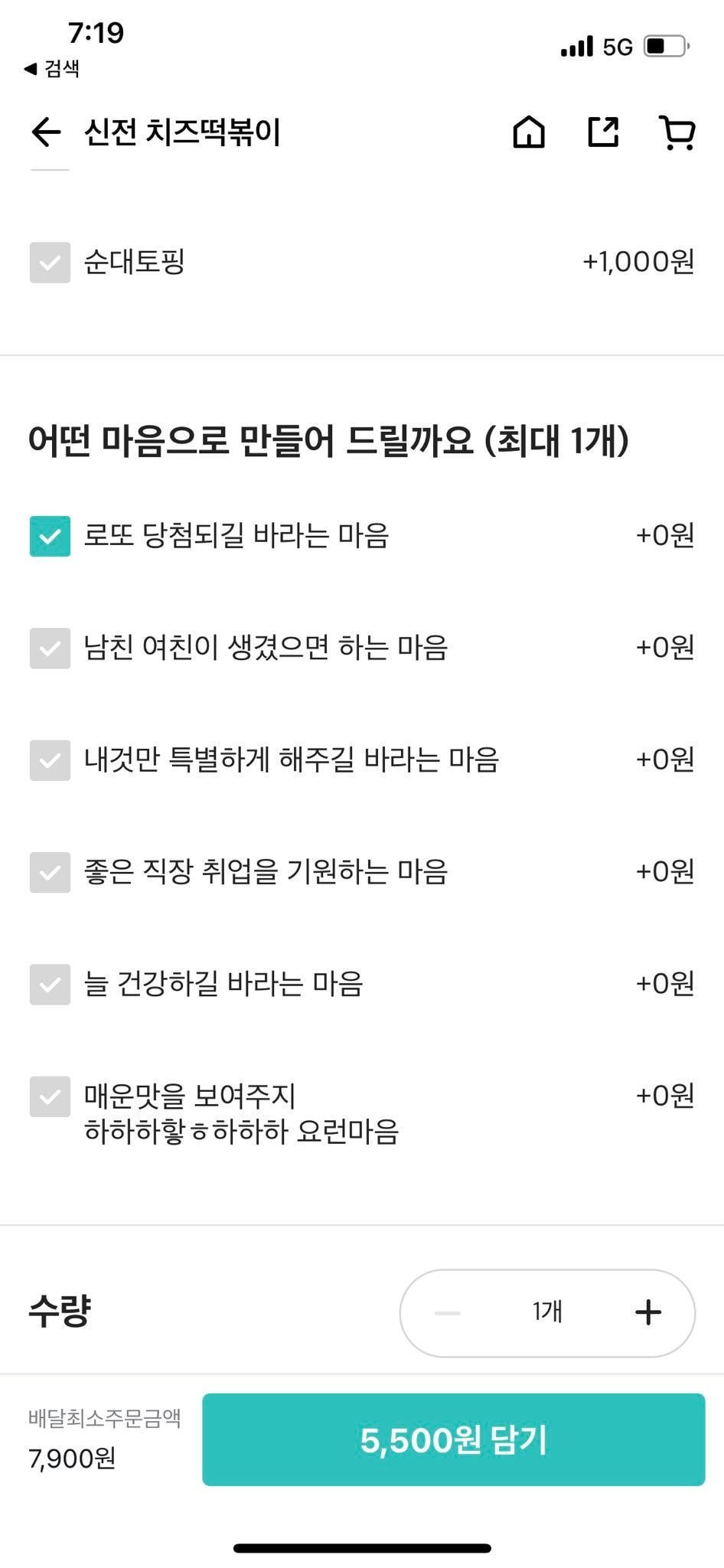Increase quantity with the plus button
The height and width of the screenshot is (1568, 724).
tap(648, 1312)
